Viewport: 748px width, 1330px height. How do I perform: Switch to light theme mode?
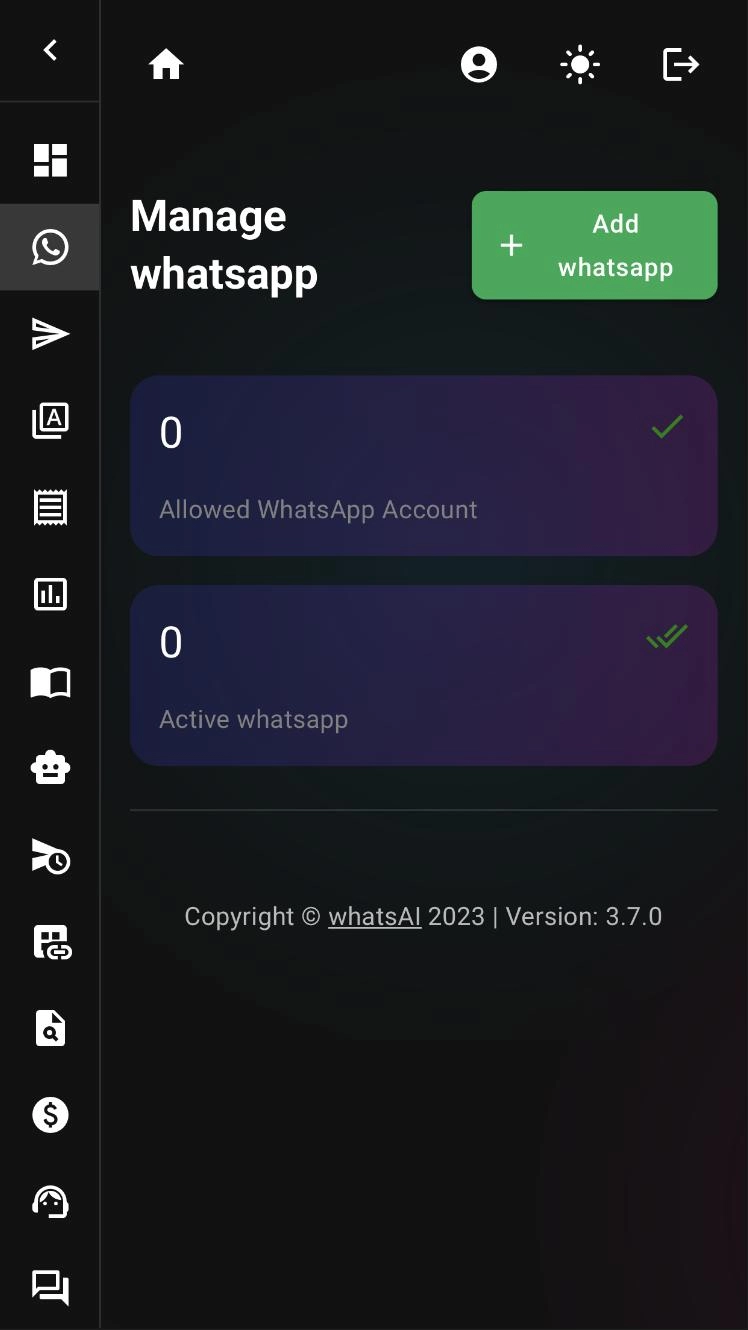[x=580, y=65]
